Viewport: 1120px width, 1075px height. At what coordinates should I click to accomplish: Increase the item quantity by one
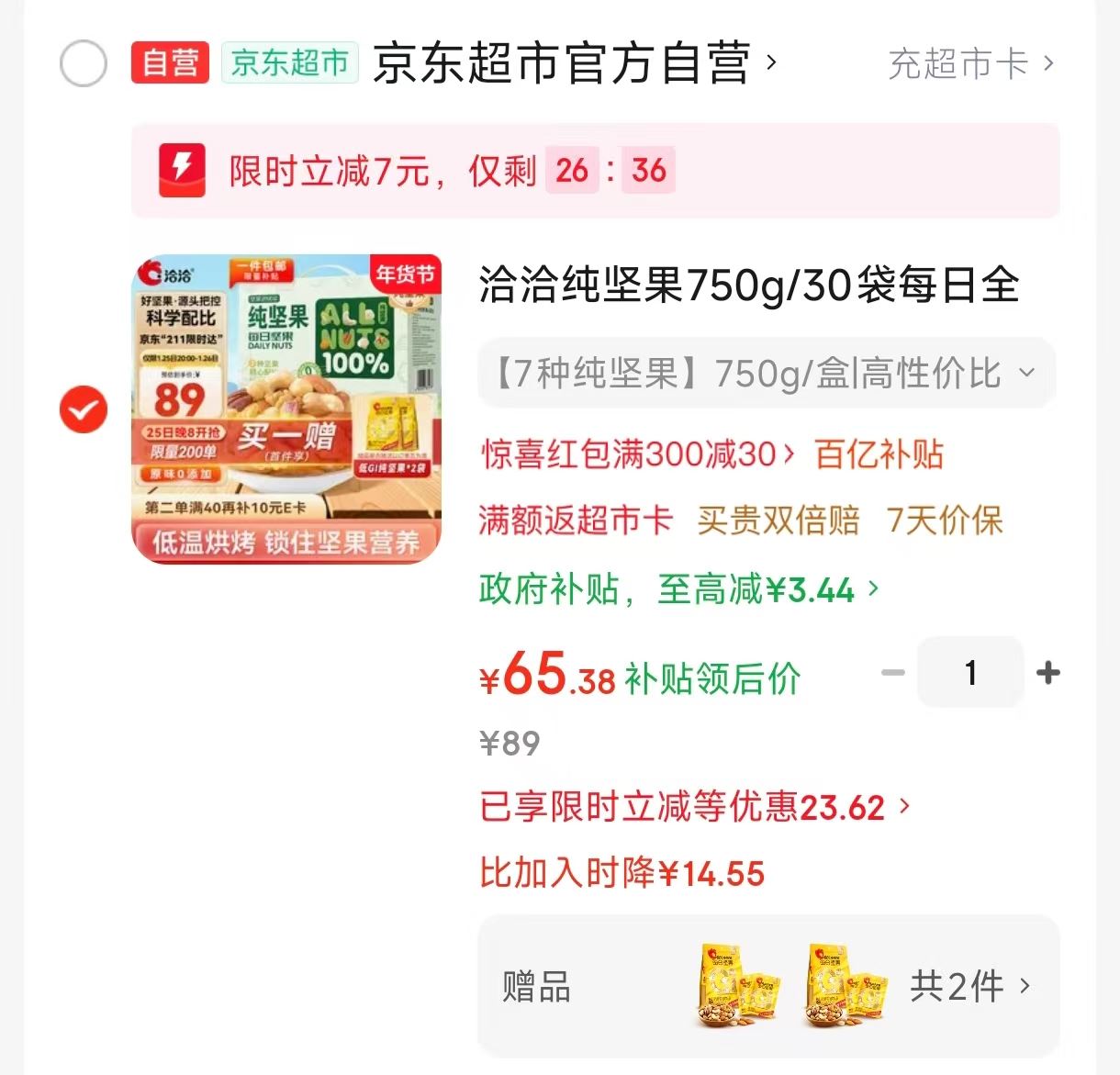click(x=1047, y=673)
